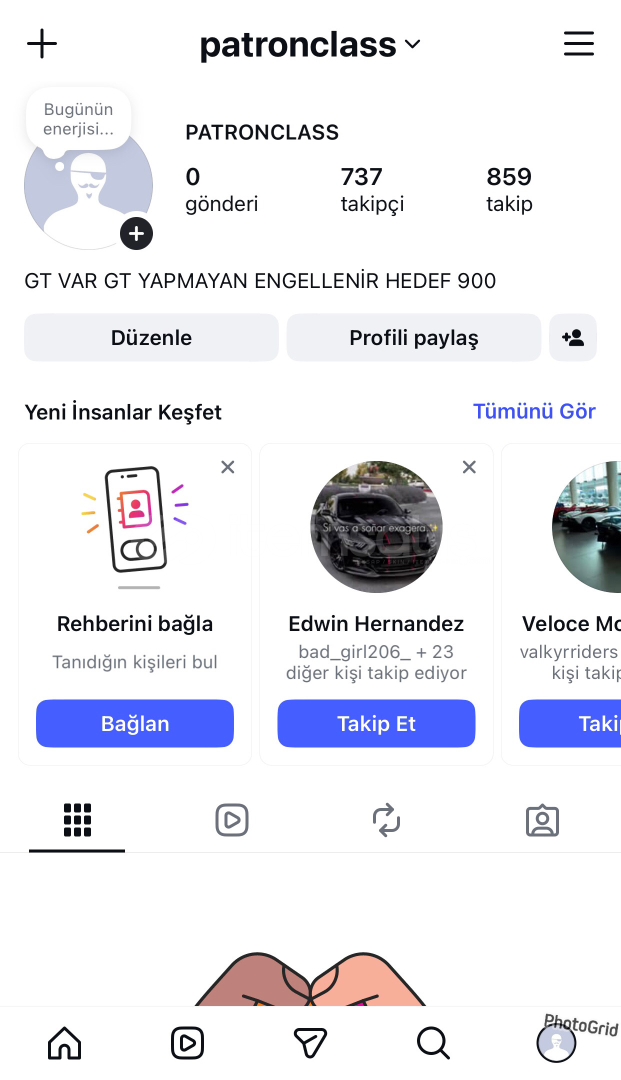Viewport: 621px width, 1080px height.
Task: Open the hamburger menu
Action: click(x=578, y=44)
